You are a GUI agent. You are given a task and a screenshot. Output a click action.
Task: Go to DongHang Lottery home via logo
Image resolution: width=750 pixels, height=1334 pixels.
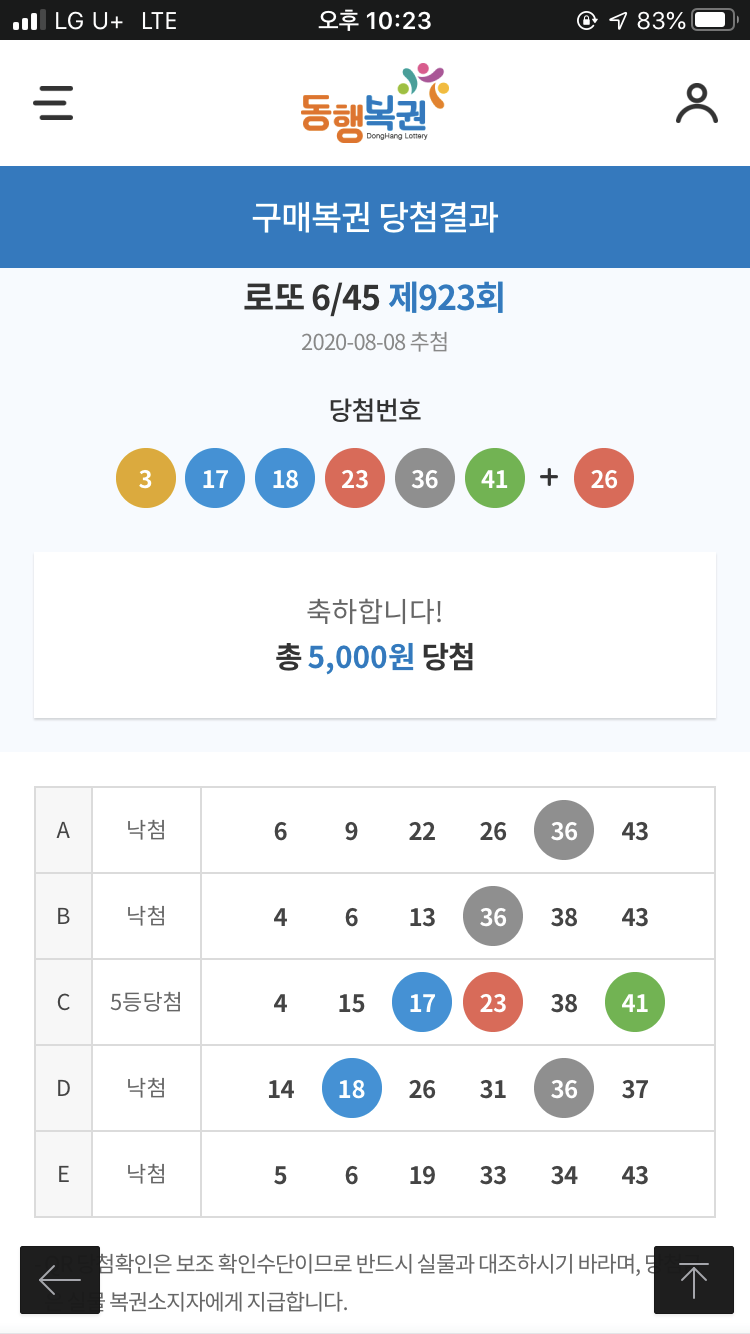374,104
